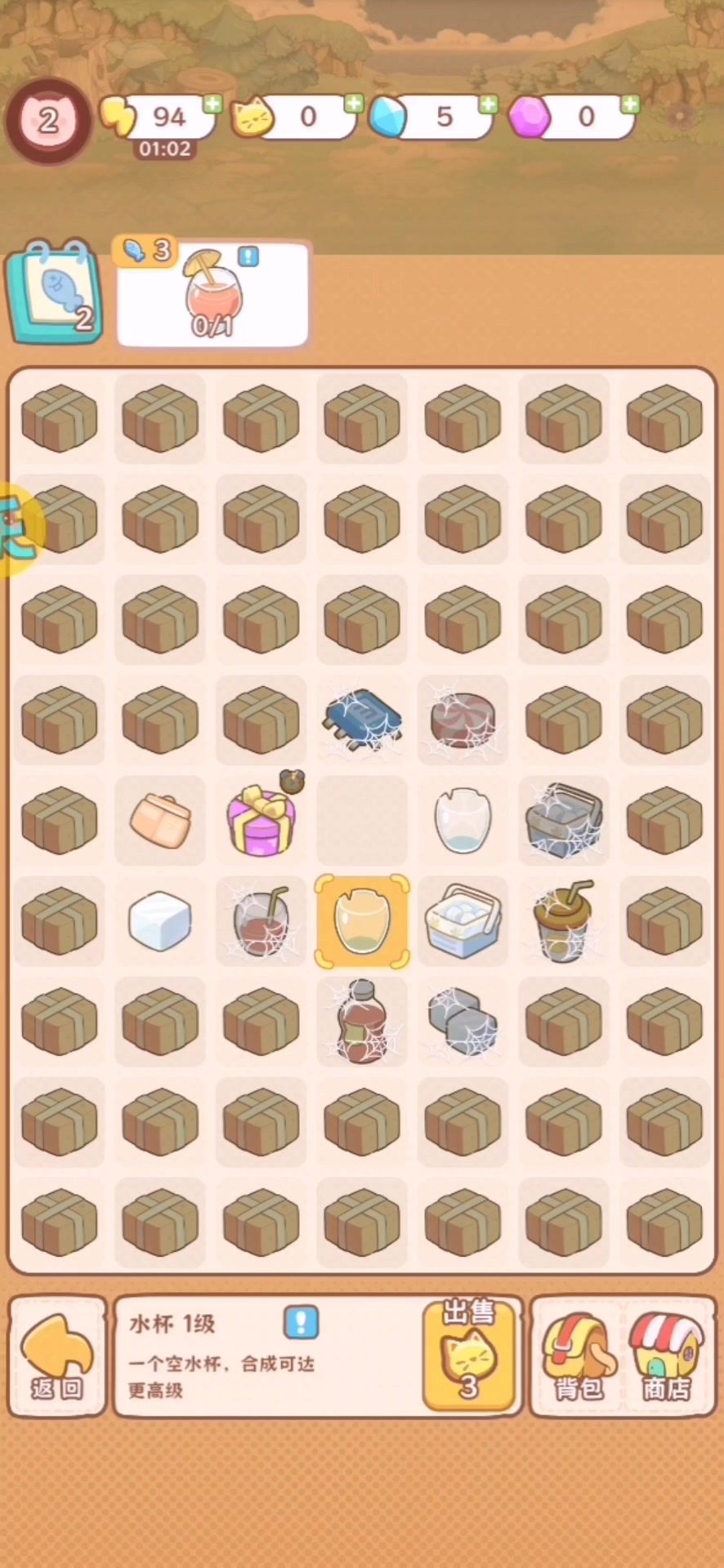Open the 商店 shop
This screenshot has height=1568, width=724.
(666, 1356)
